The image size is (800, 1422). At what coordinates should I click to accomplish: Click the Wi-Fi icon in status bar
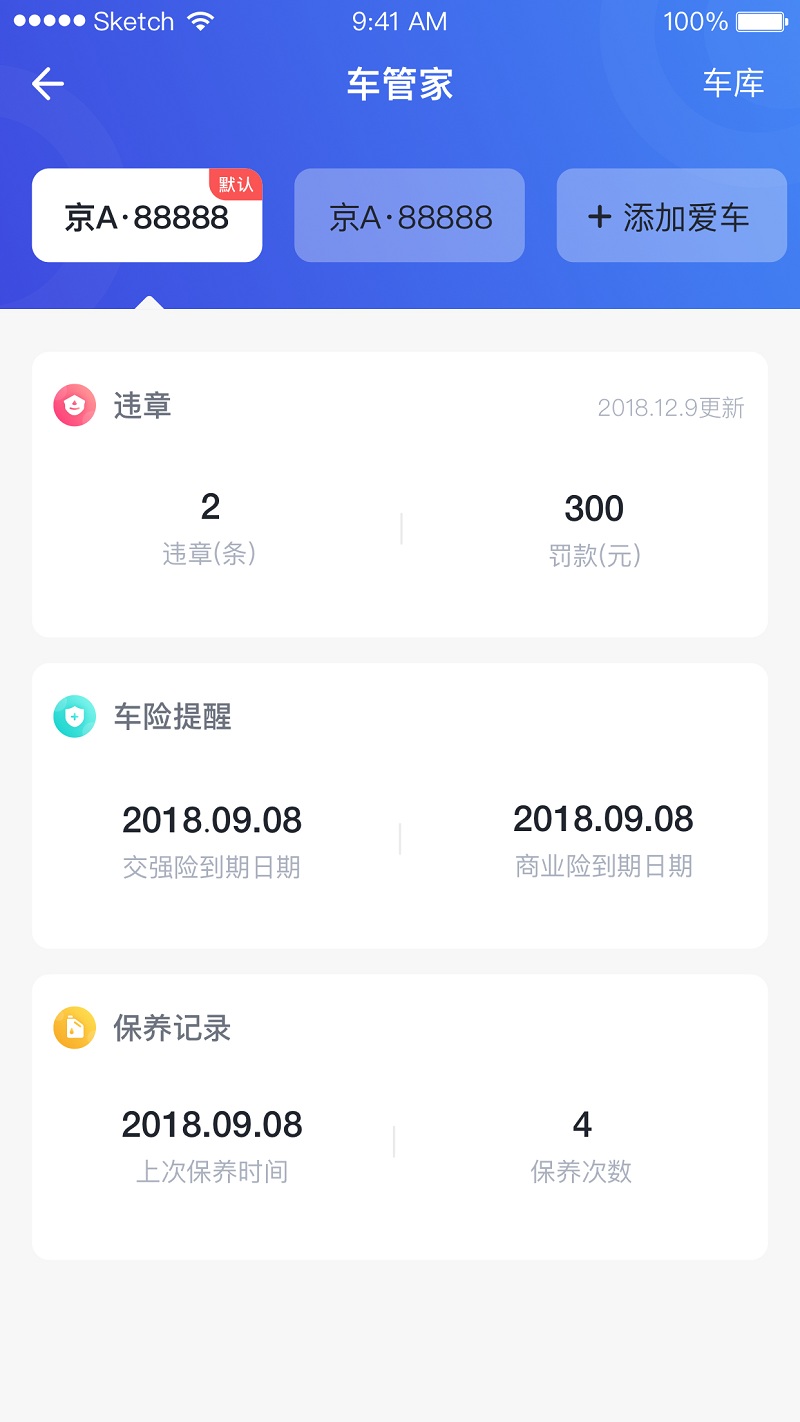(201, 19)
